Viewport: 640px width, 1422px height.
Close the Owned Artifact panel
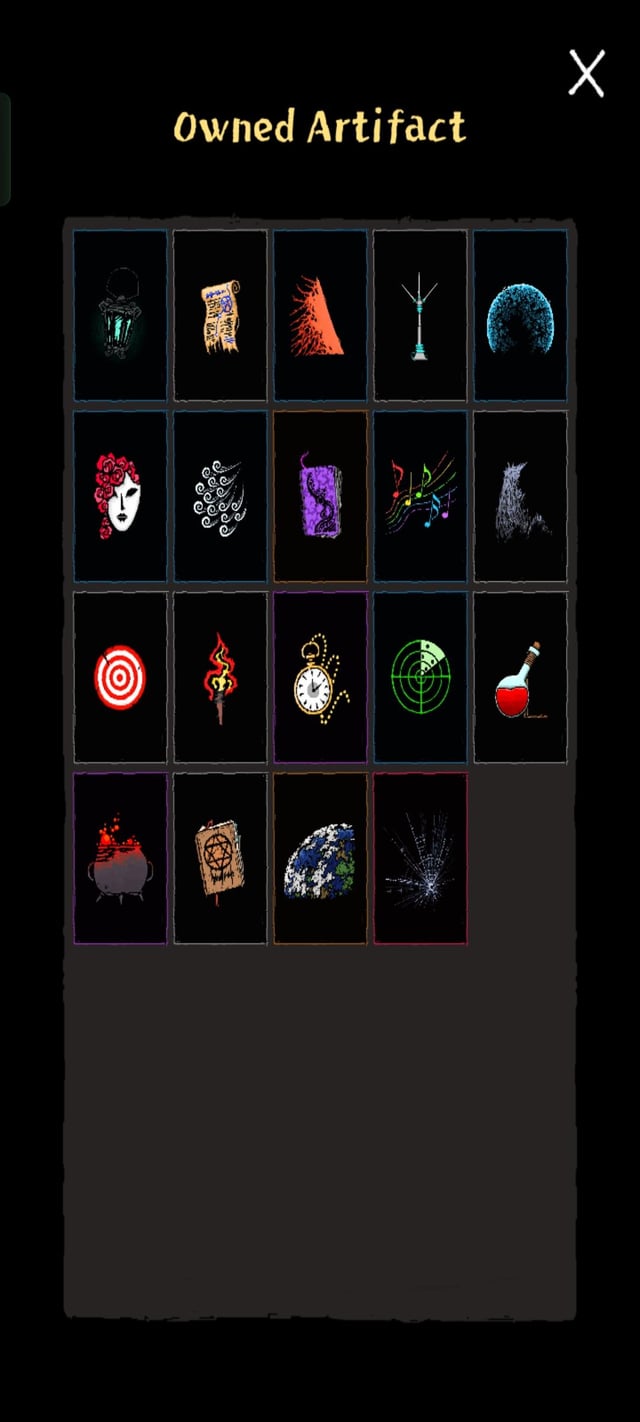tap(586, 74)
